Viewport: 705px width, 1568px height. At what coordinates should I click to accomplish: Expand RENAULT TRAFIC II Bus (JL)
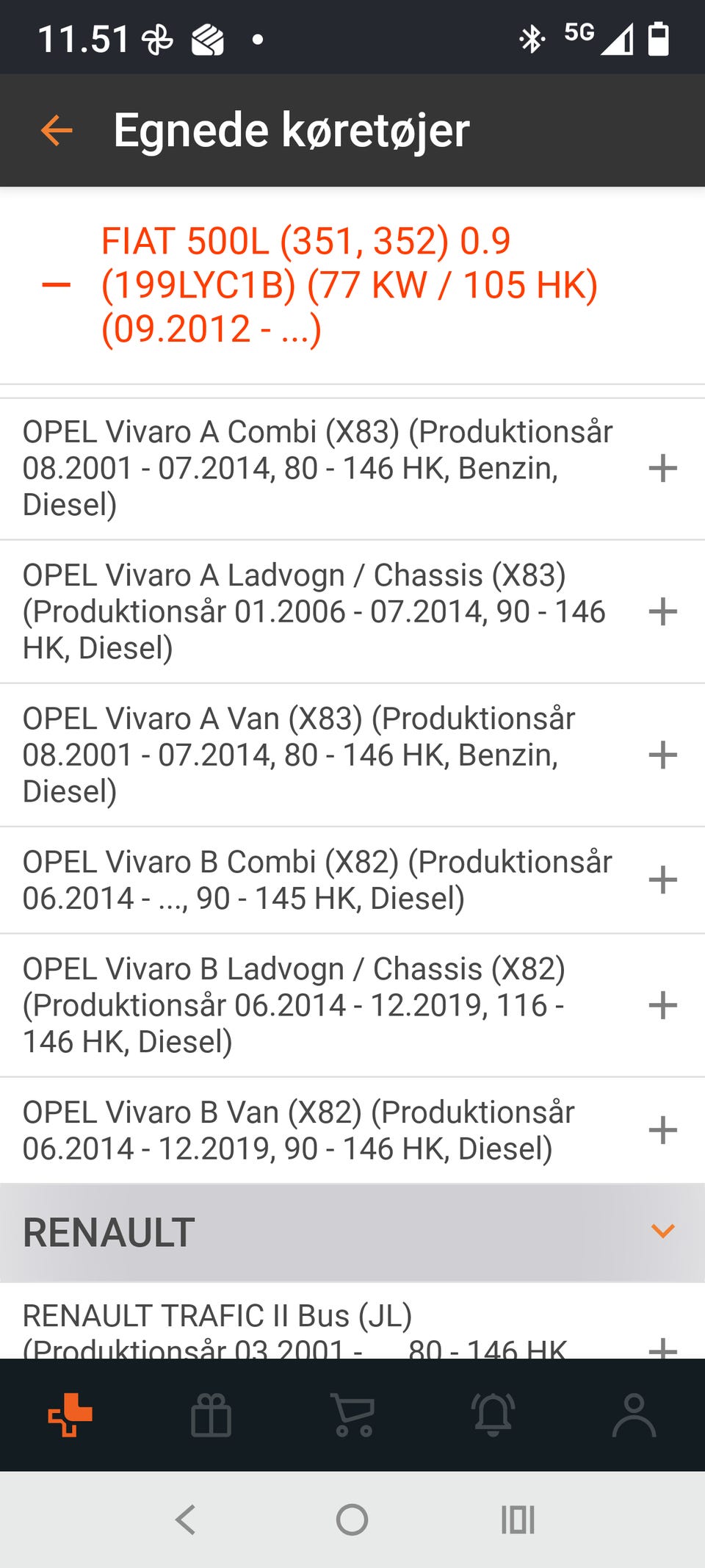(662, 1346)
